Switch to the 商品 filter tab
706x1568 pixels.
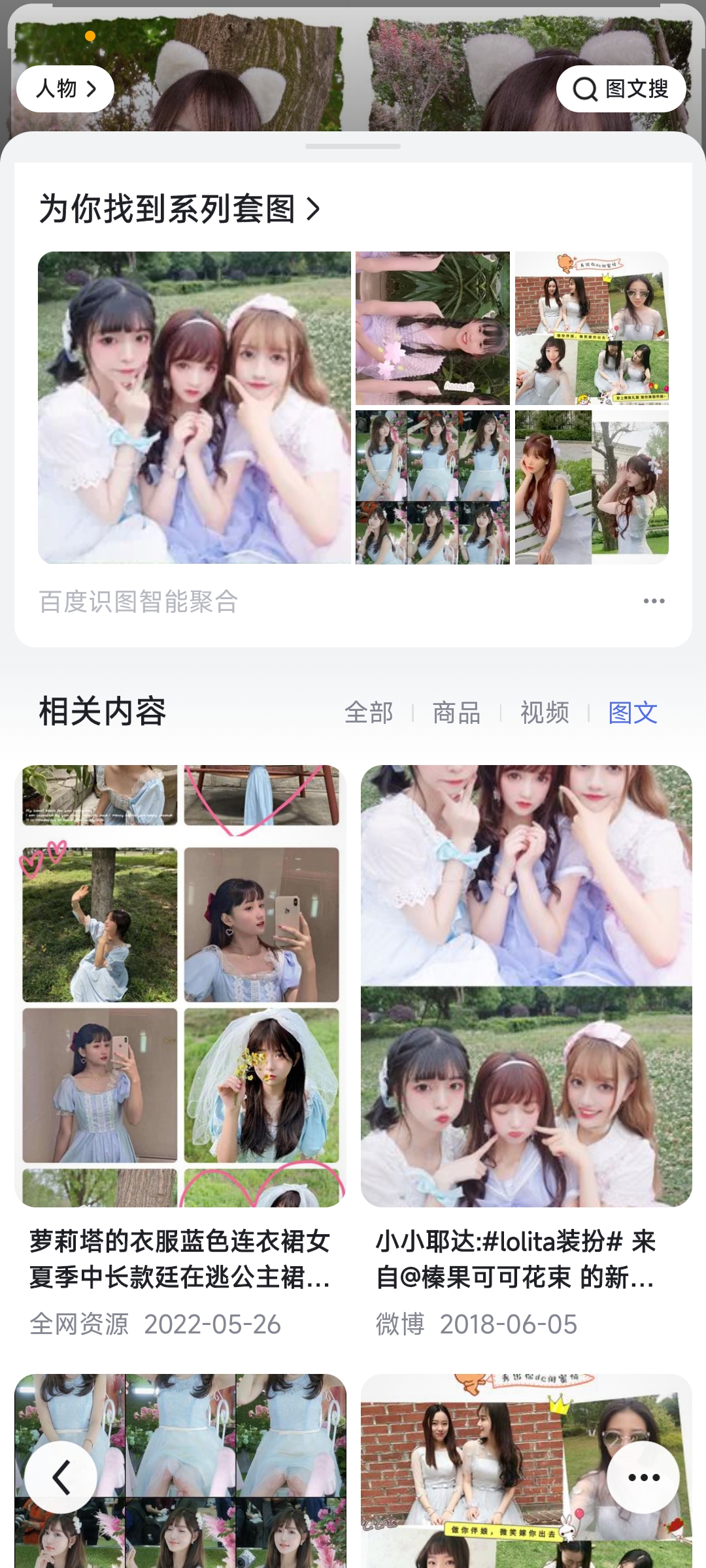tap(456, 712)
